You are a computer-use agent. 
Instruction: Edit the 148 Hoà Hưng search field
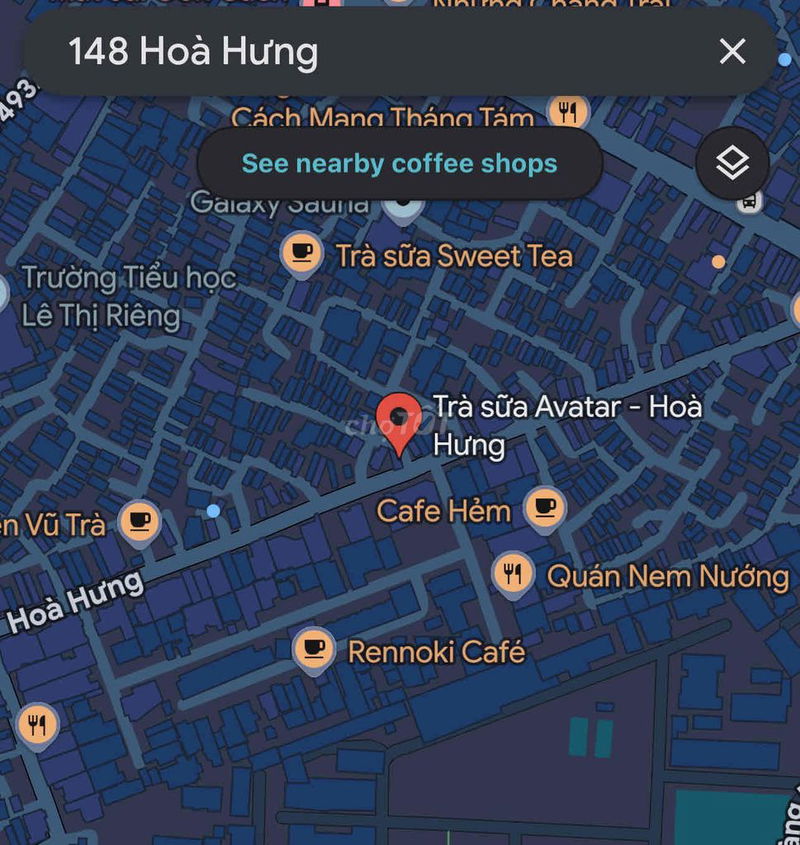click(x=380, y=52)
